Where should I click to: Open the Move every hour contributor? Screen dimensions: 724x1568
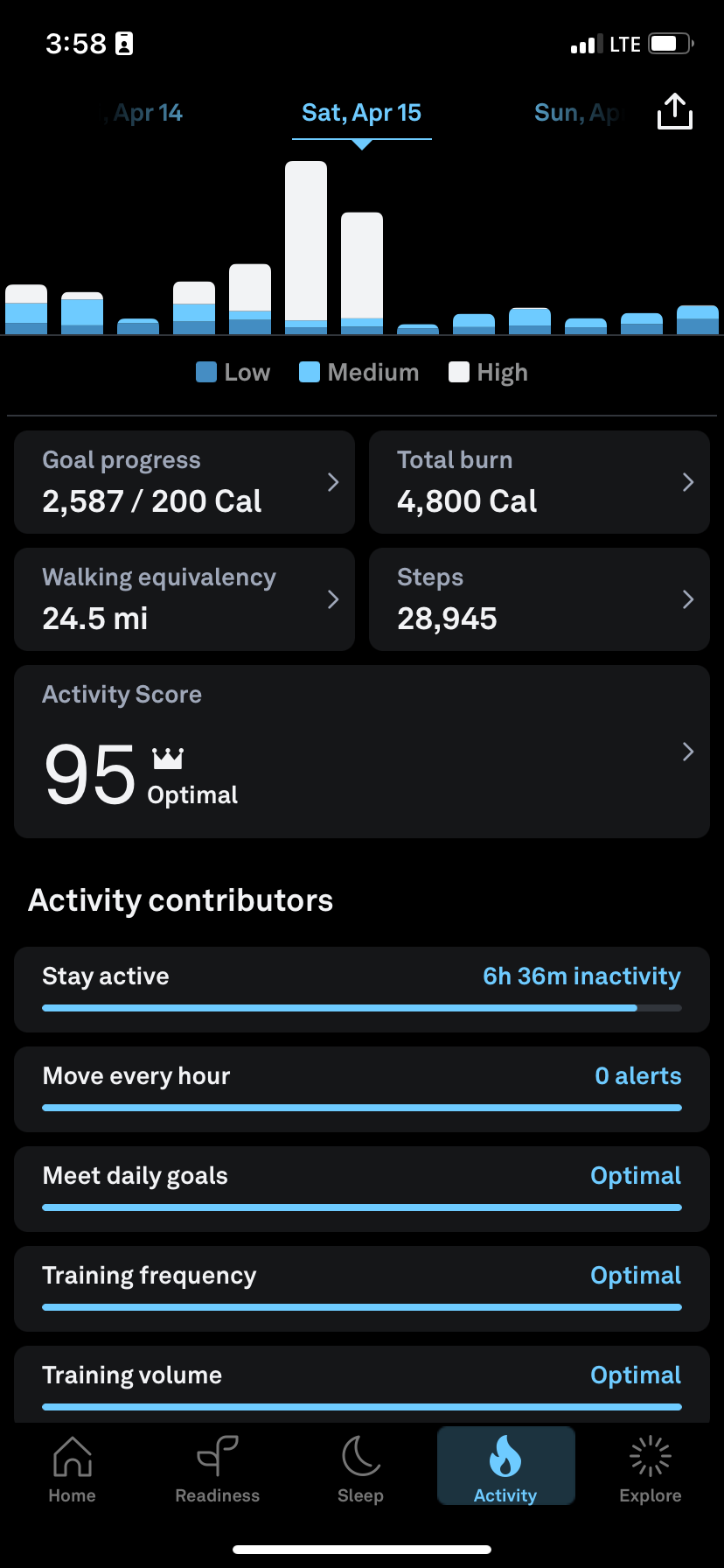click(x=362, y=1089)
